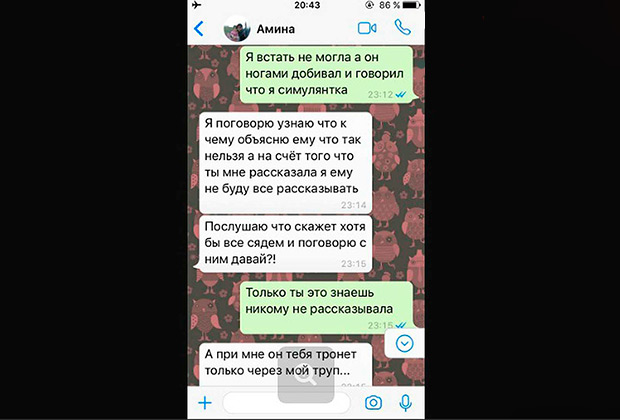Screen dimensions: 620x420
Task: Jump to the latest messages
Action: coord(405,343)
